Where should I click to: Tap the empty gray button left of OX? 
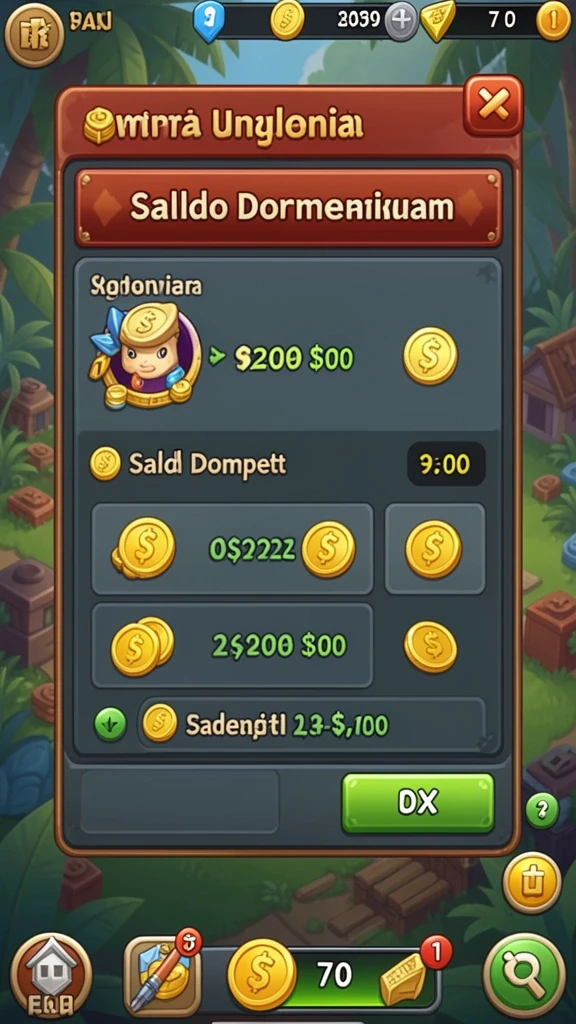(x=180, y=802)
